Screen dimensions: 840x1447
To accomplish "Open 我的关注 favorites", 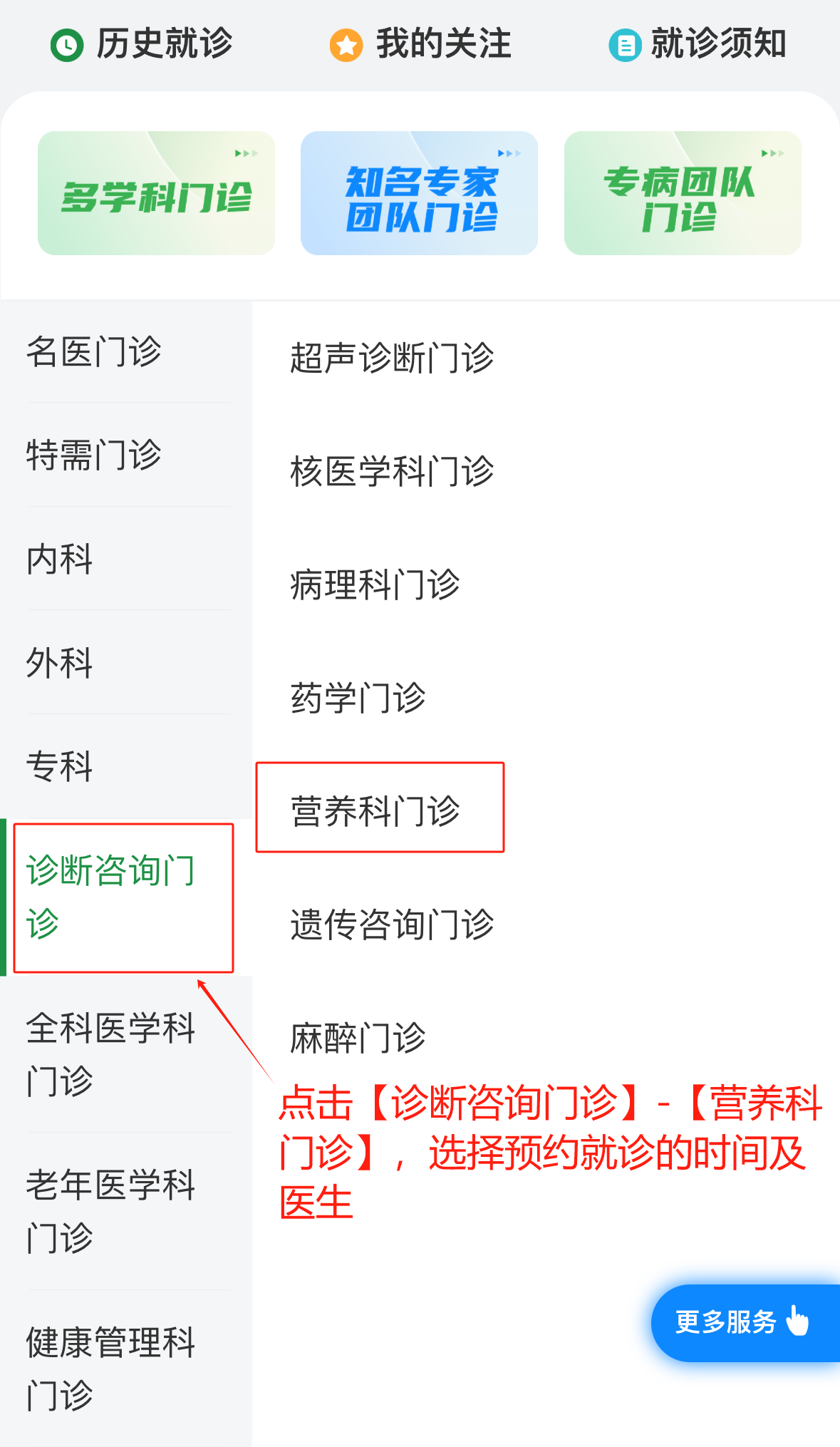I will pos(420,43).
